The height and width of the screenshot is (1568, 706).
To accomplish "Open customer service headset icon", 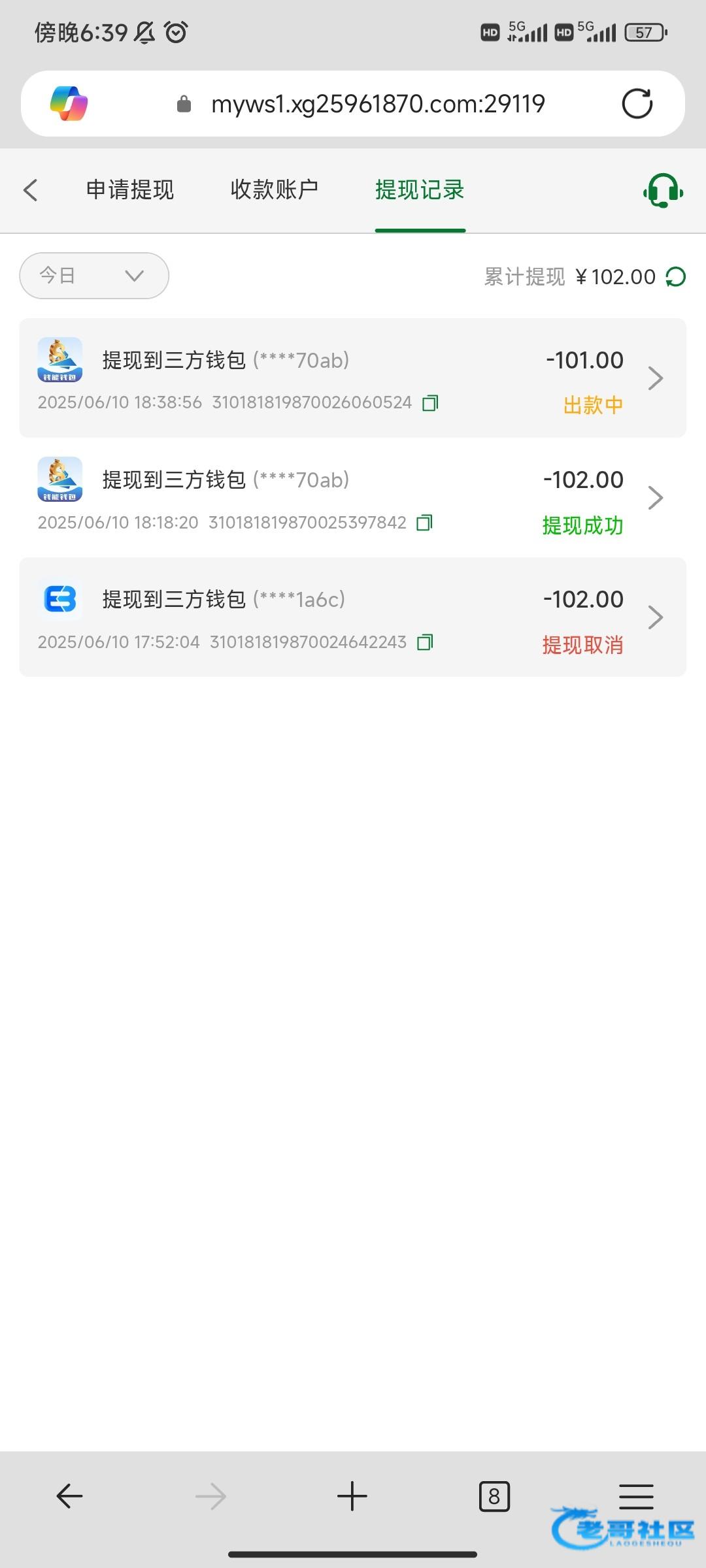I will 663,190.
